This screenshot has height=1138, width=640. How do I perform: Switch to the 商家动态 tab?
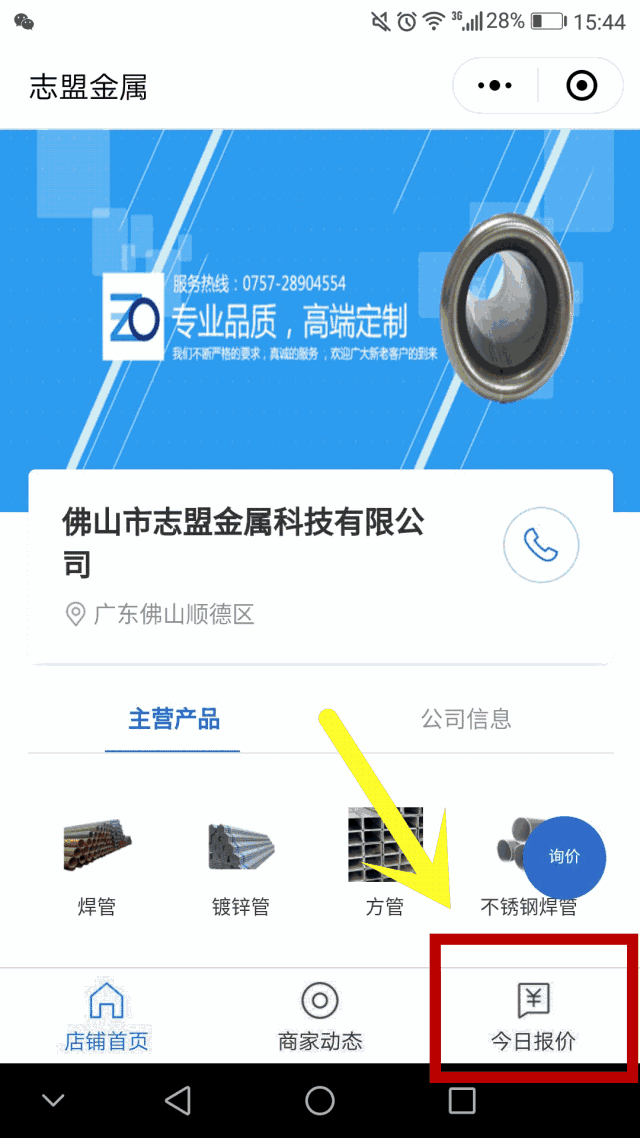pos(320,1015)
